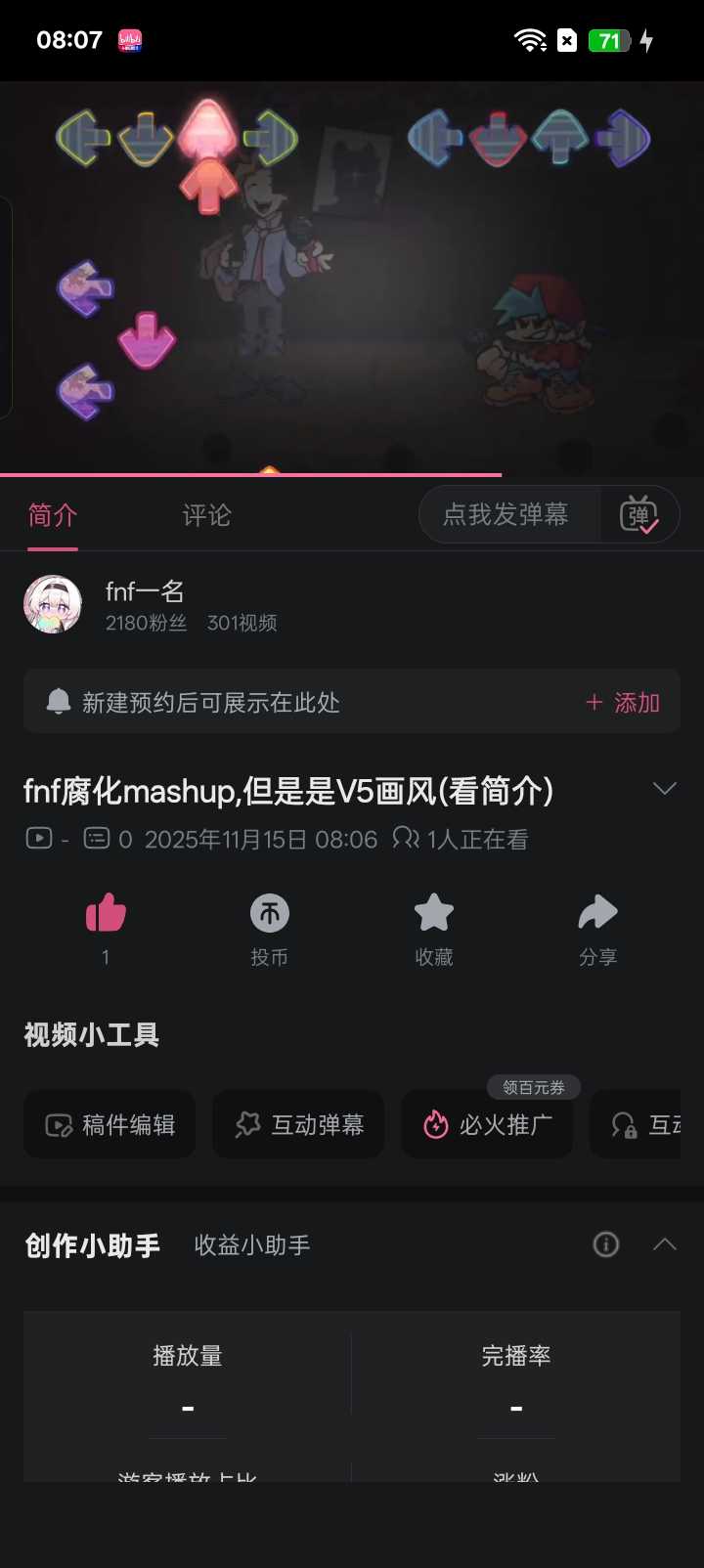
Task: Select the 创作小助手 tab
Action: pyautogui.click(x=93, y=1245)
